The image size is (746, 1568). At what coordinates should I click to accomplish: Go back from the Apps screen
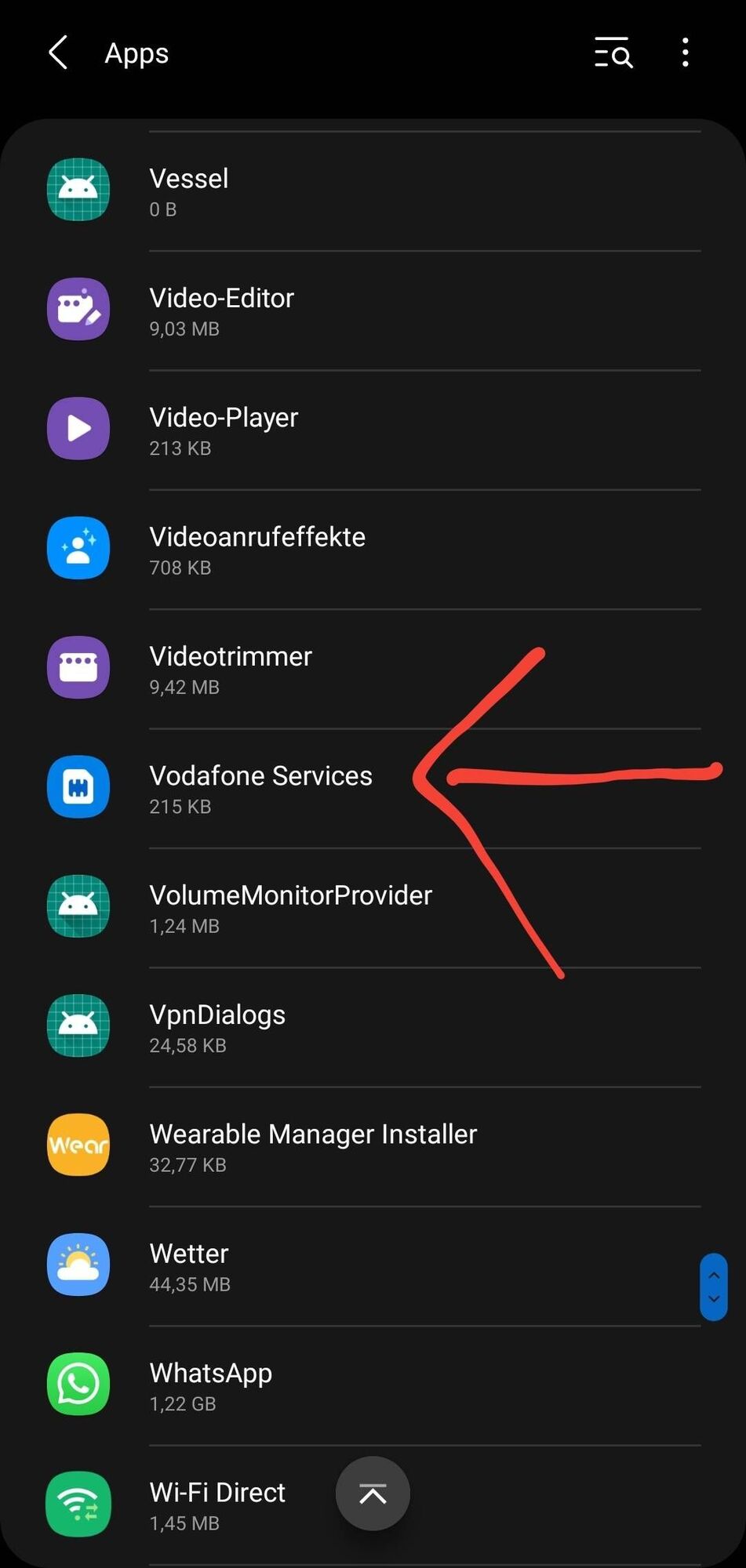59,53
